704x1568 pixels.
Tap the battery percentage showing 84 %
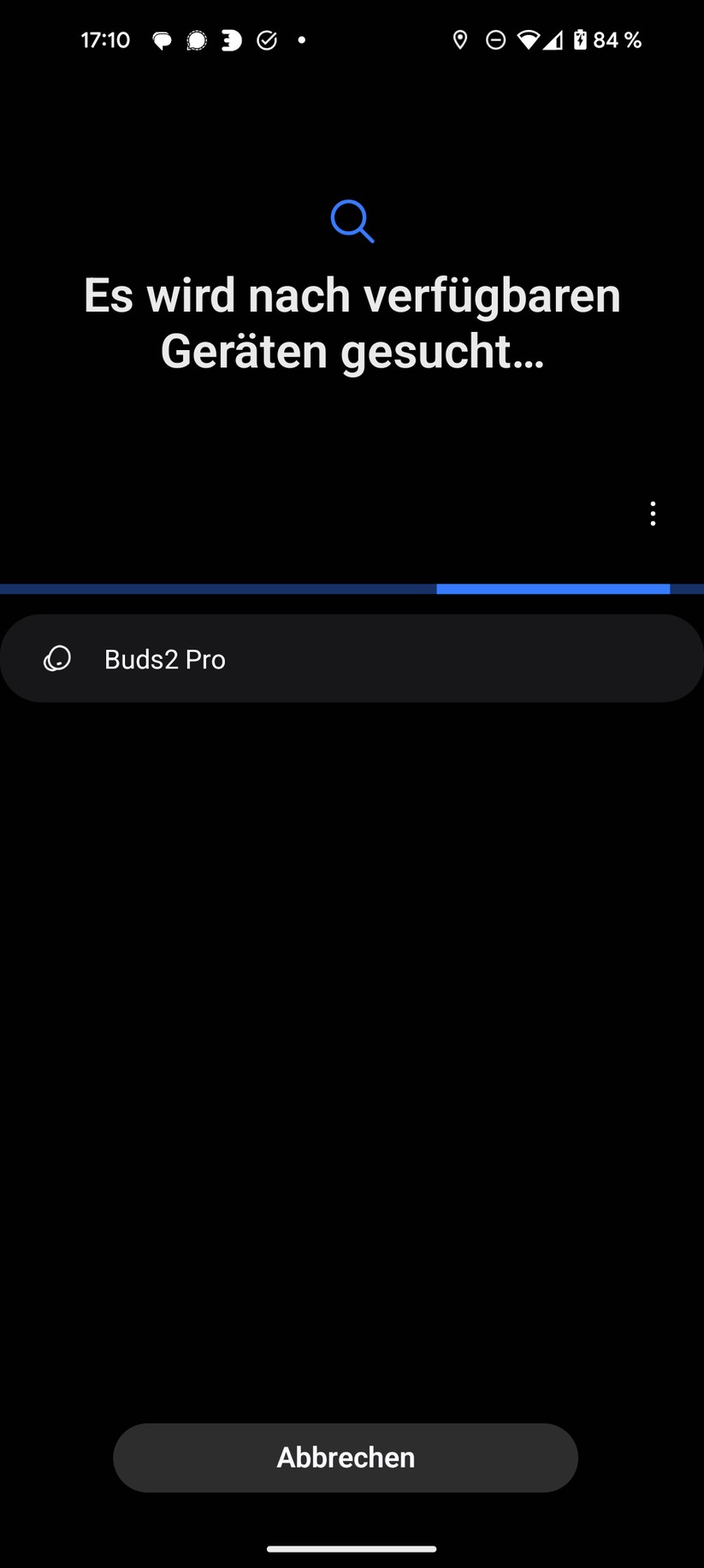click(613, 39)
